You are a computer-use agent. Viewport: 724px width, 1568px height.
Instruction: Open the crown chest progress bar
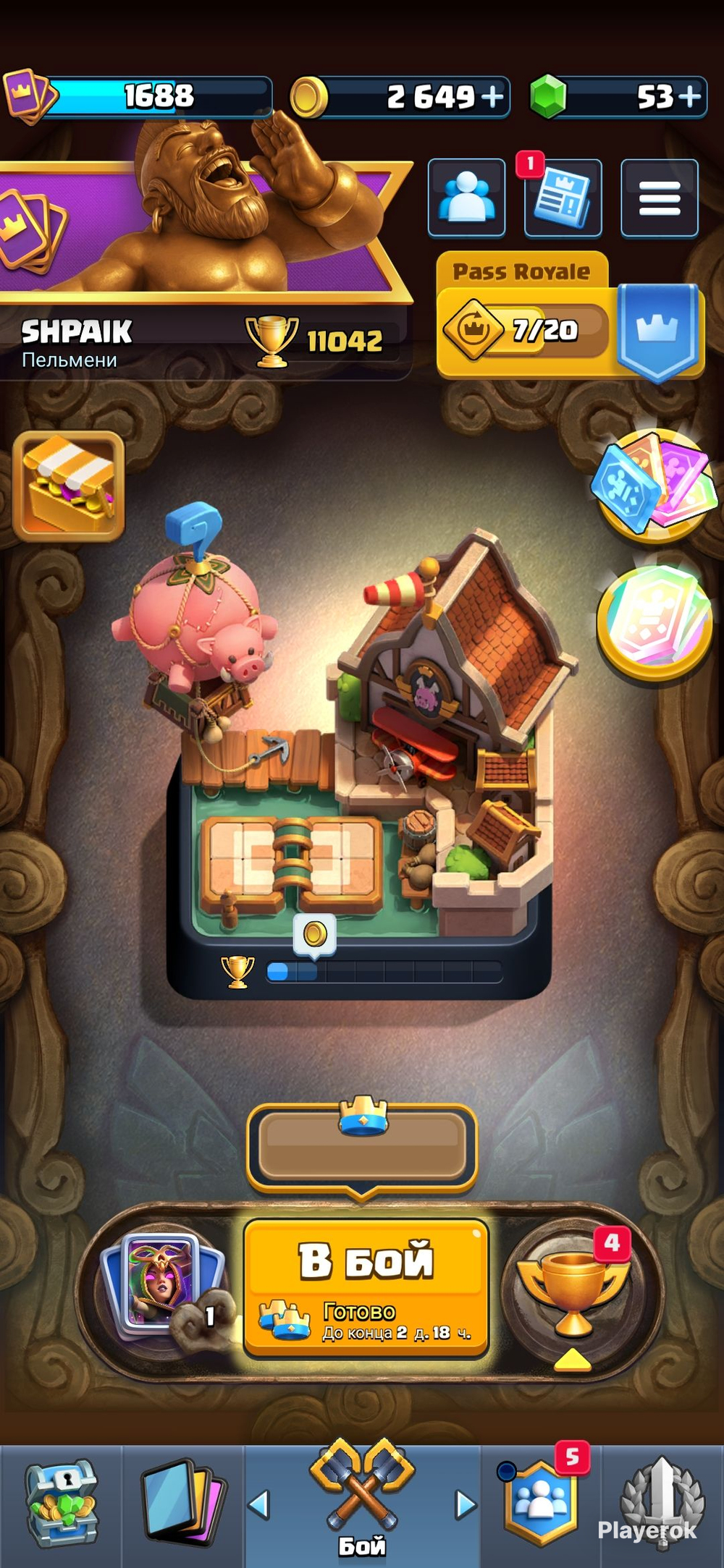[362, 1145]
